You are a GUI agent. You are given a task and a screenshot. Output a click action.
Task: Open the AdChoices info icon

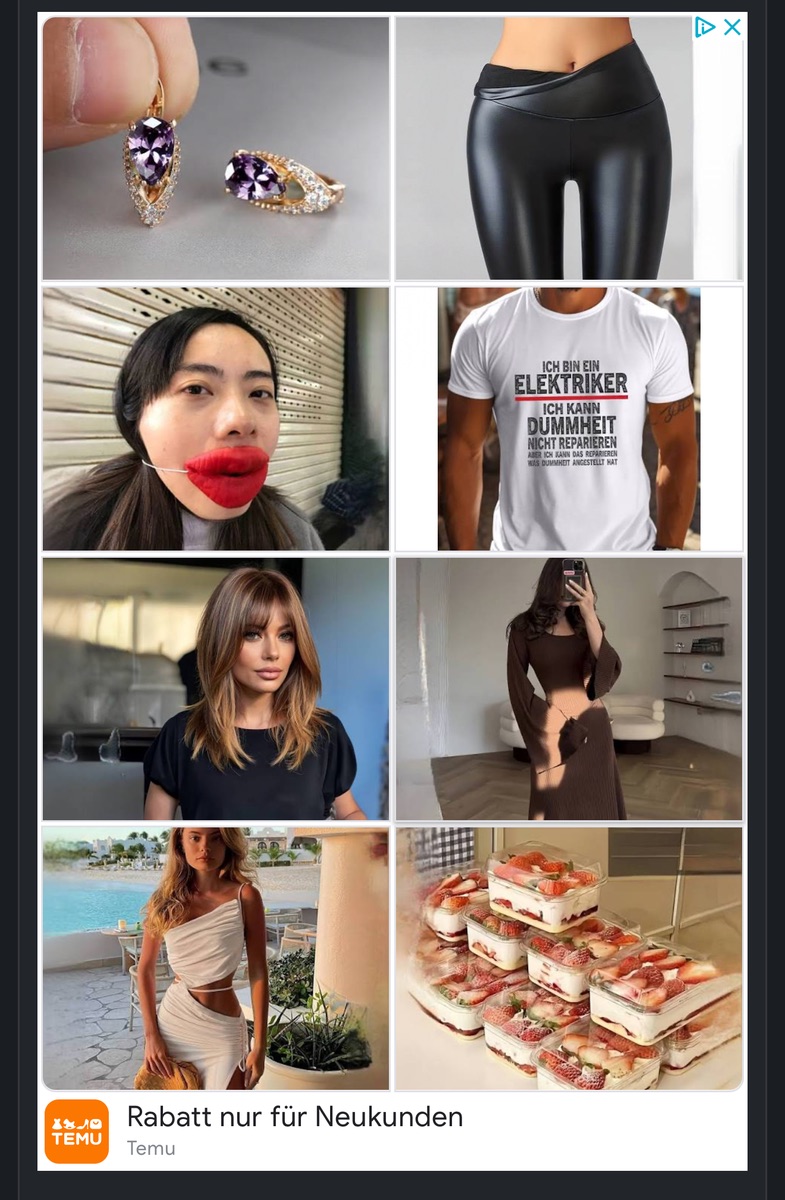click(x=705, y=27)
